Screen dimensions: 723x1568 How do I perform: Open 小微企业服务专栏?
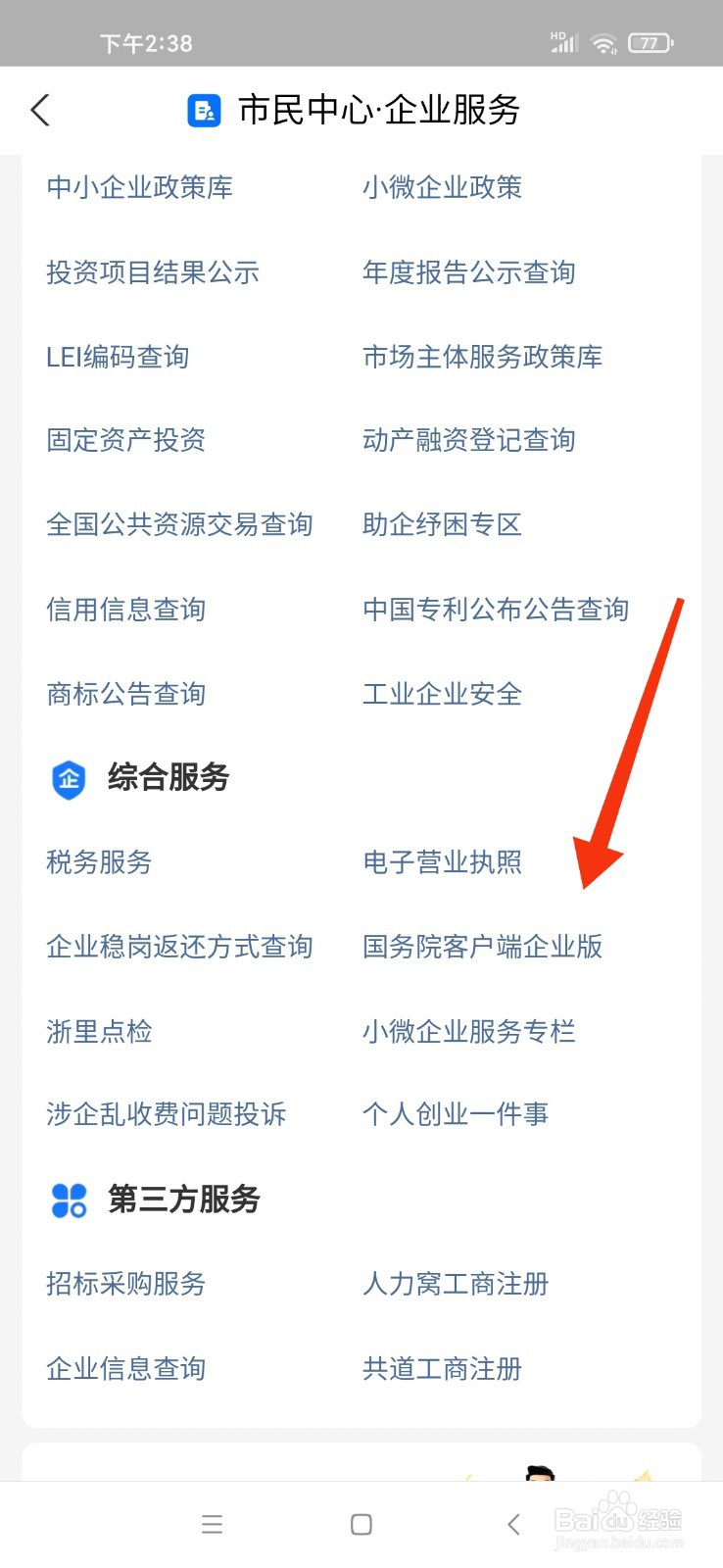click(x=470, y=1031)
